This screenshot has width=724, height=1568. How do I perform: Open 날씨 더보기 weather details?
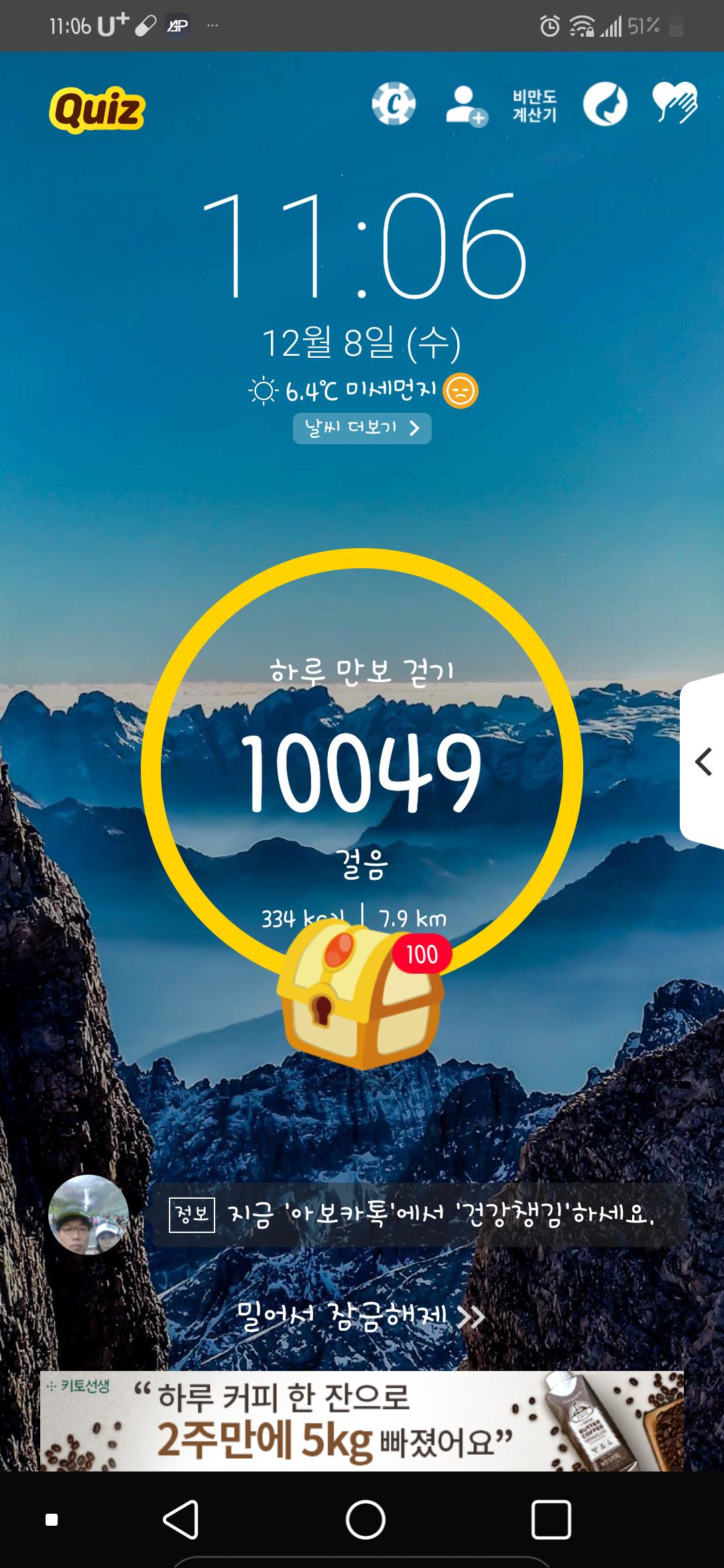pos(362,428)
